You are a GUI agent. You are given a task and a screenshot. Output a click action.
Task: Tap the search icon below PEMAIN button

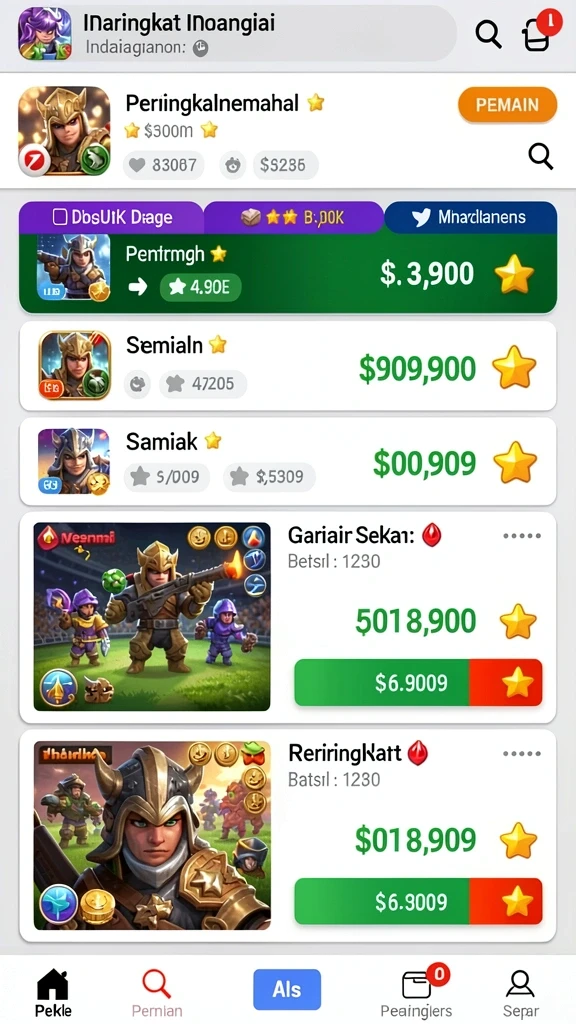[540, 156]
